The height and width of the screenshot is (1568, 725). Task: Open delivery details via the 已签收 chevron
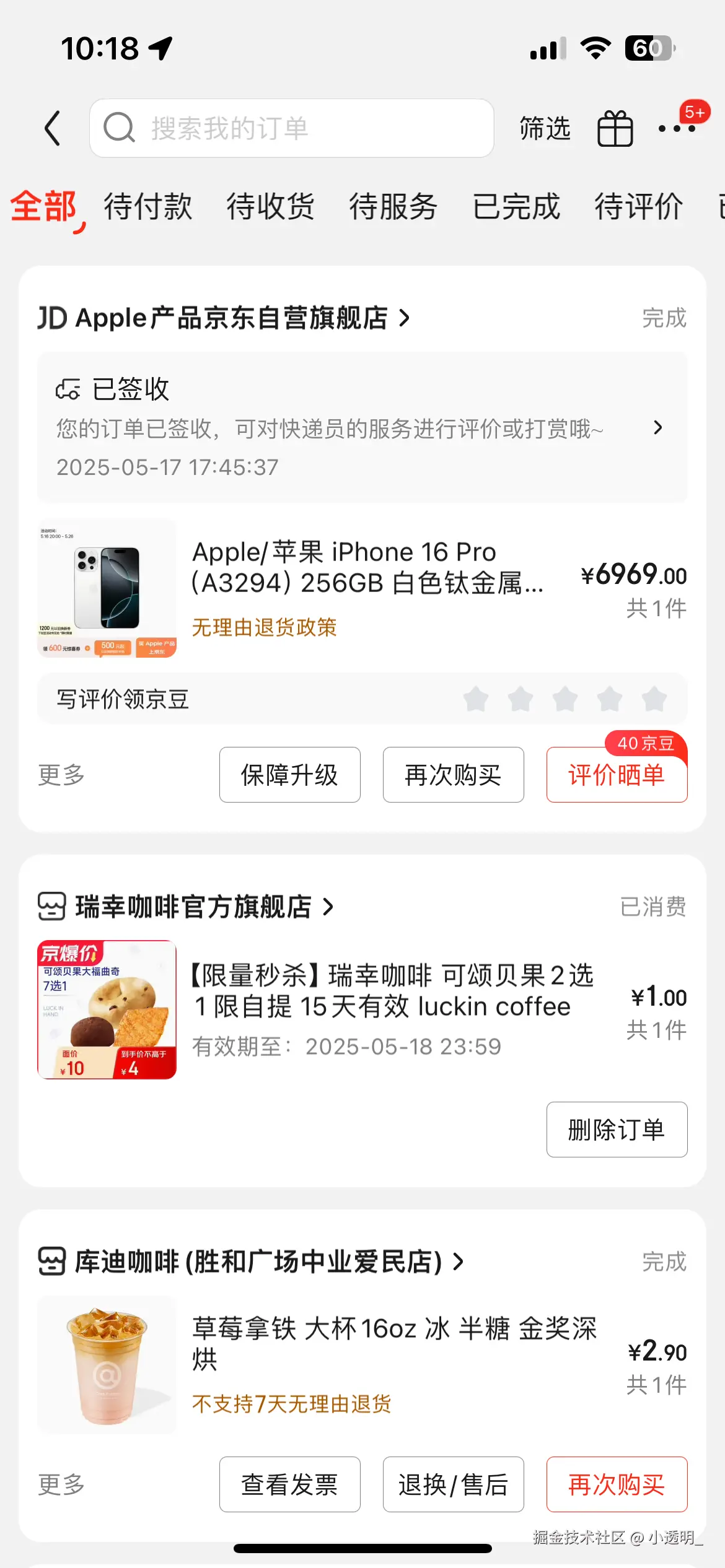coord(658,428)
